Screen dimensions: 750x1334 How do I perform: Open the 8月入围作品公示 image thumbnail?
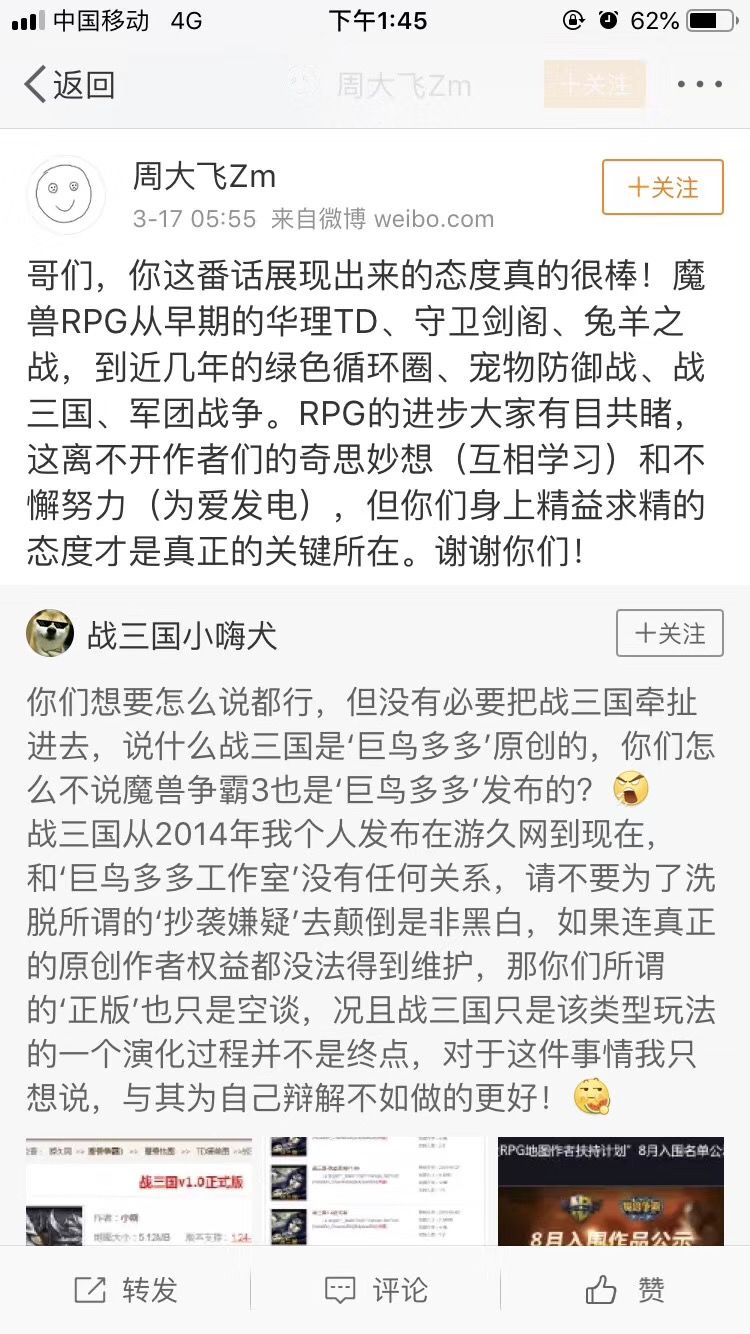[x=610, y=1190]
